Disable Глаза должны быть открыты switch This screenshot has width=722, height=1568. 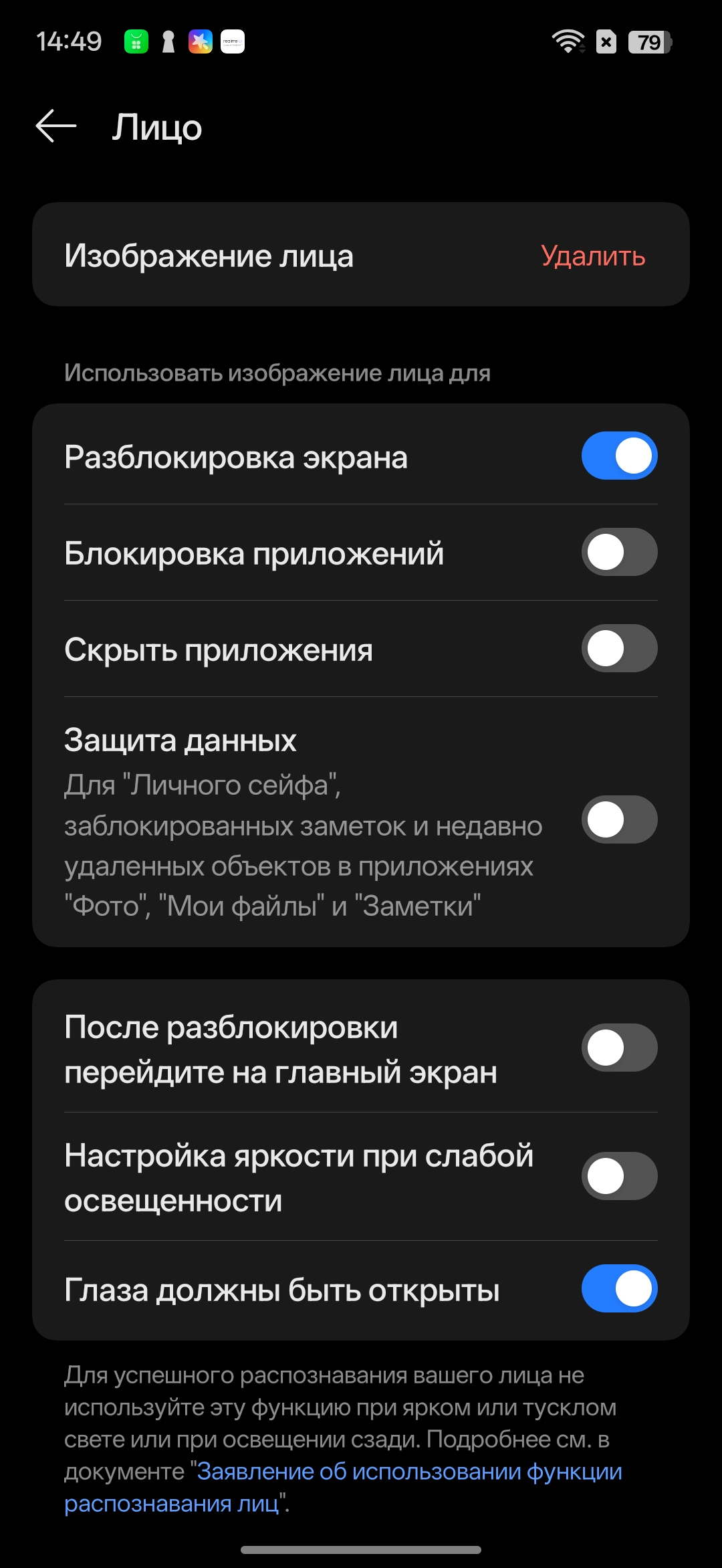(x=619, y=1289)
